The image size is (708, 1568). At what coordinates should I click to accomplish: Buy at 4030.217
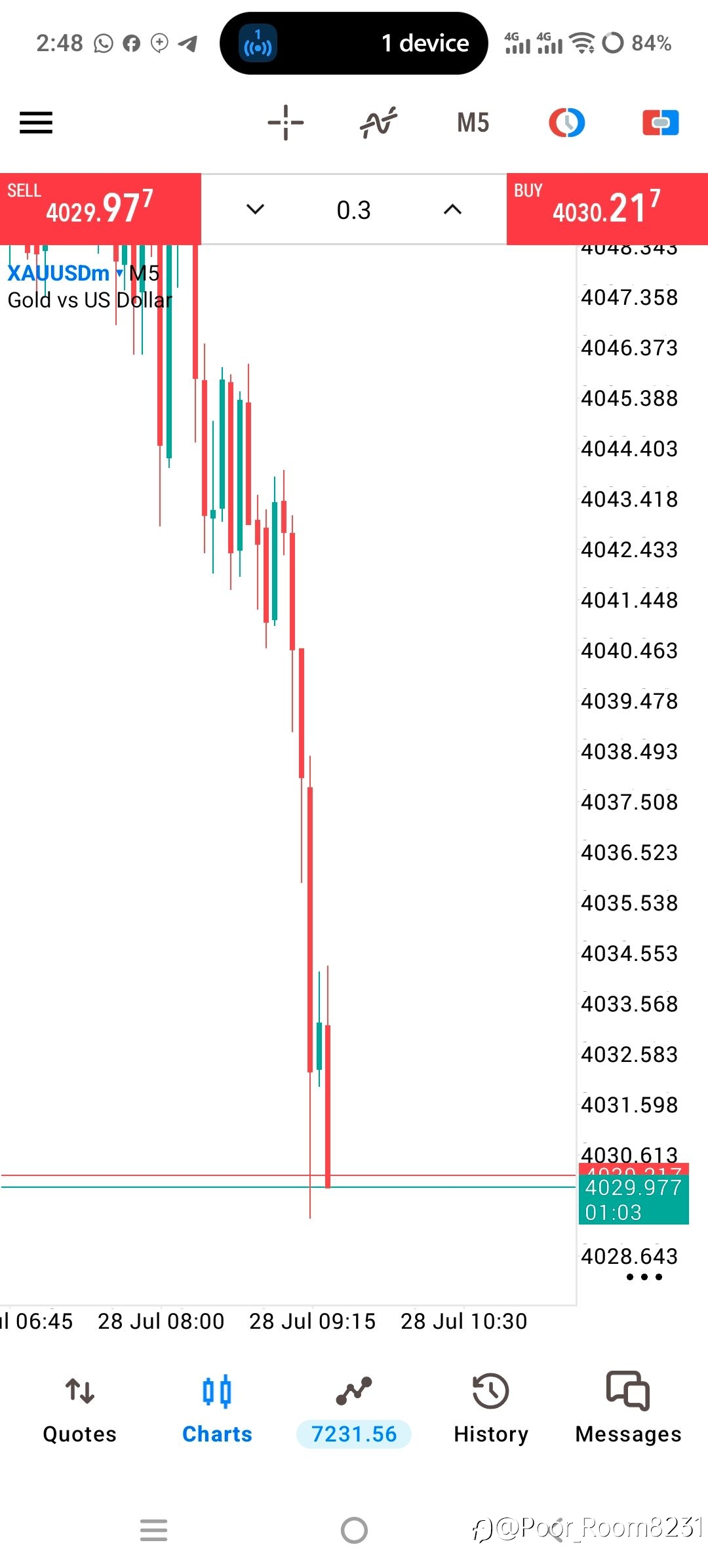click(607, 208)
